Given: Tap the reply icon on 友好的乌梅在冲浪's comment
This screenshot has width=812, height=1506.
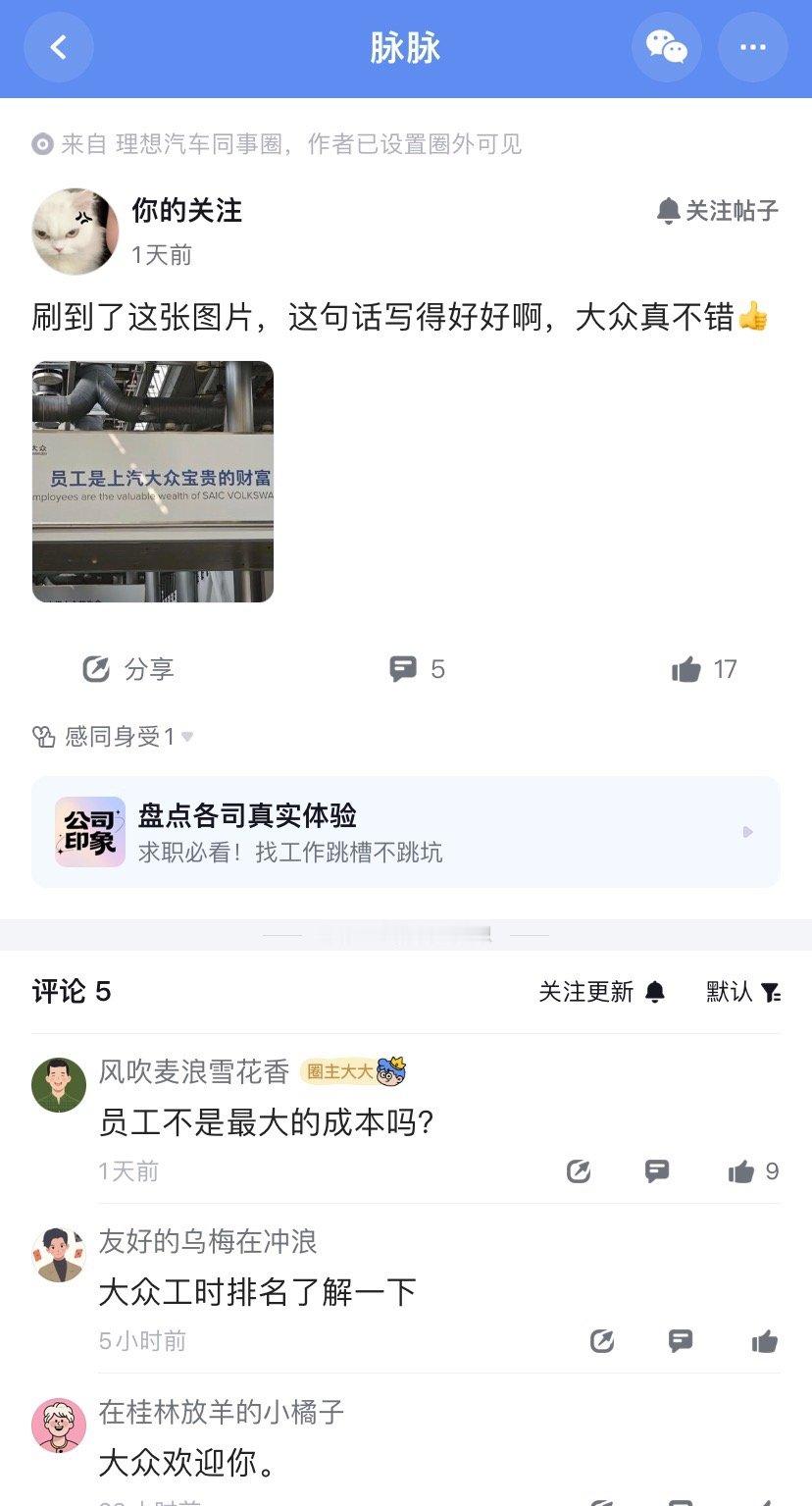Looking at the screenshot, I should [678, 1340].
